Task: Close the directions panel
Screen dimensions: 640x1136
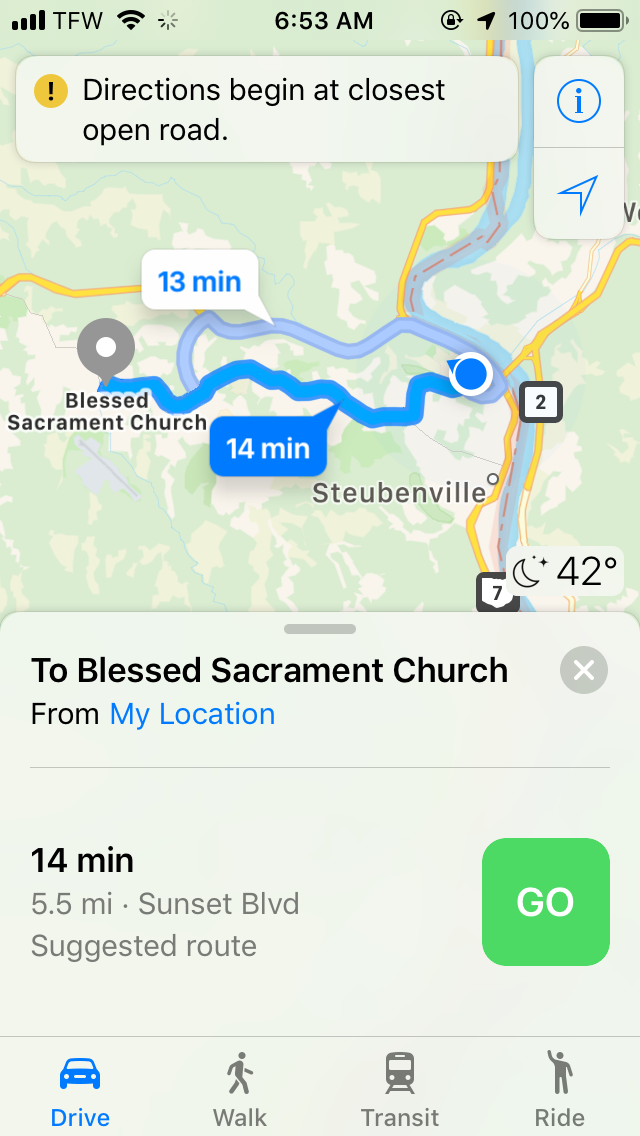Action: pyautogui.click(x=584, y=670)
